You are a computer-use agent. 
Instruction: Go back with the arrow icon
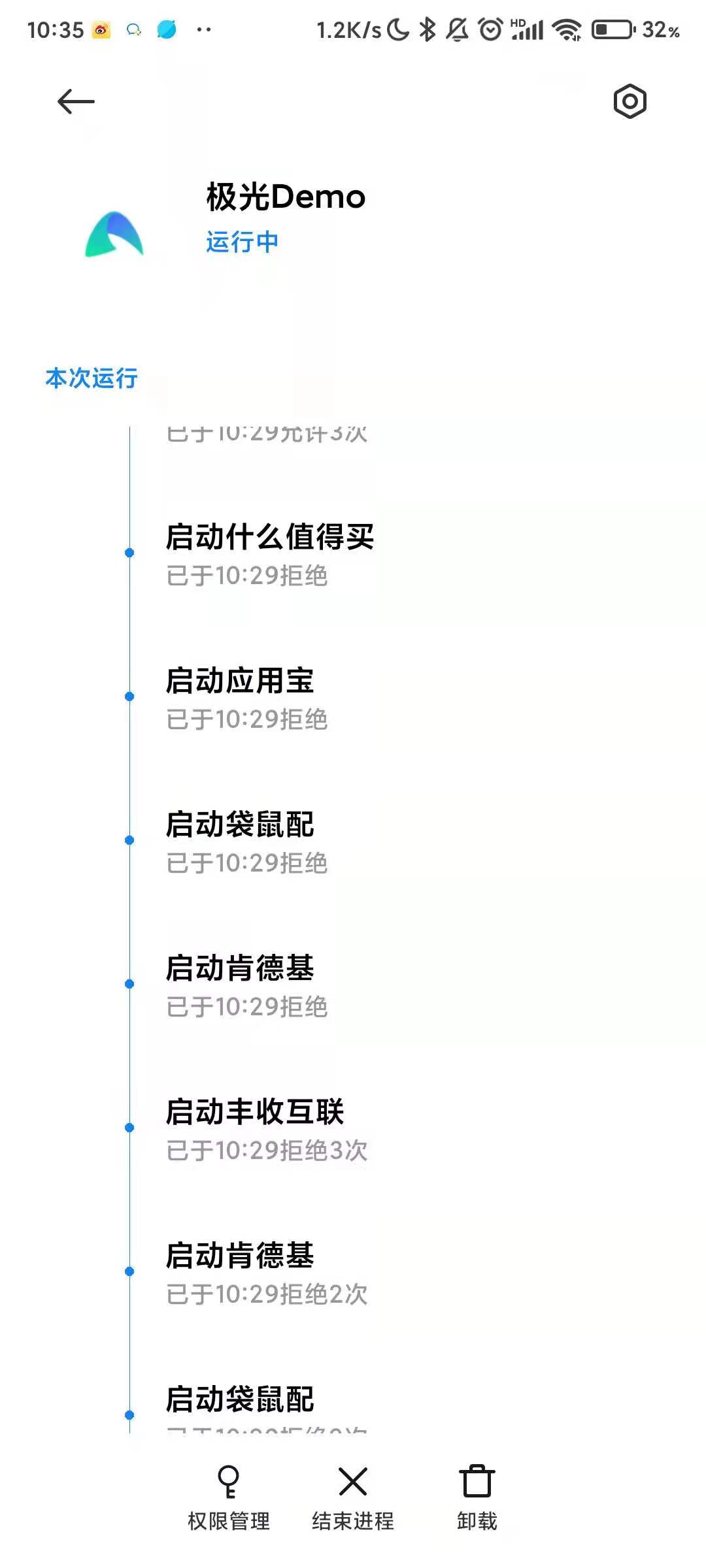coord(76,101)
